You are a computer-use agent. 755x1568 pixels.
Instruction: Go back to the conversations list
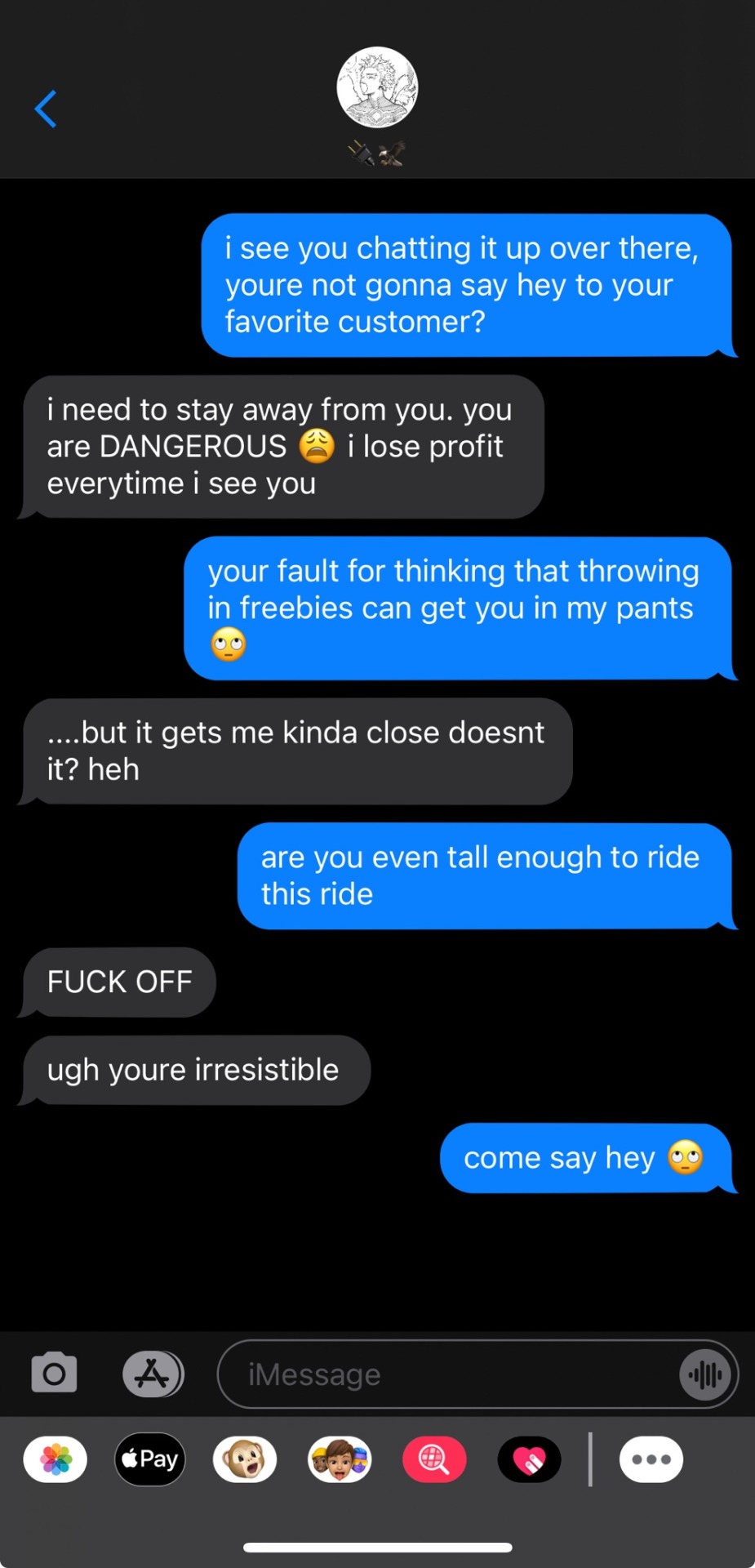click(x=46, y=109)
